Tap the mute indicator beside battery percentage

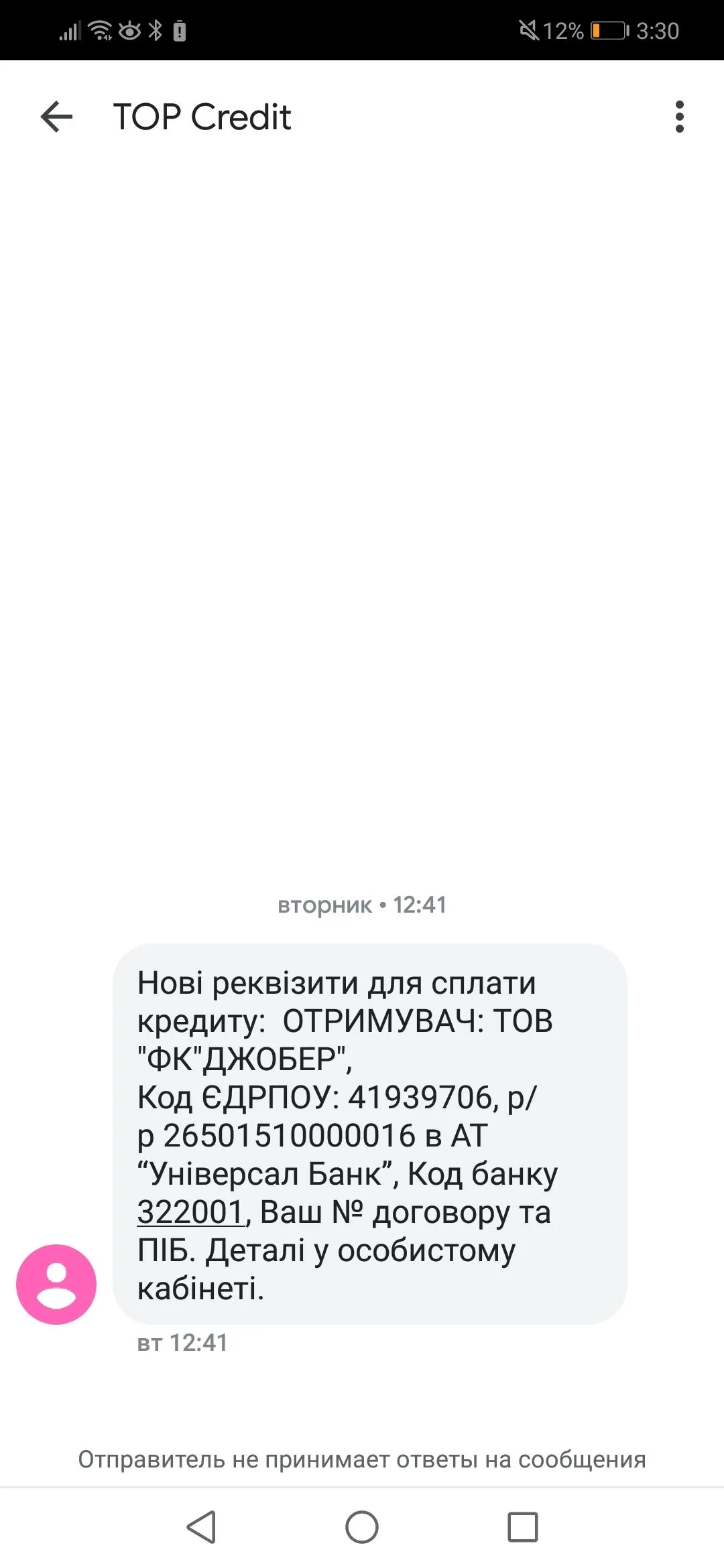tap(529, 30)
